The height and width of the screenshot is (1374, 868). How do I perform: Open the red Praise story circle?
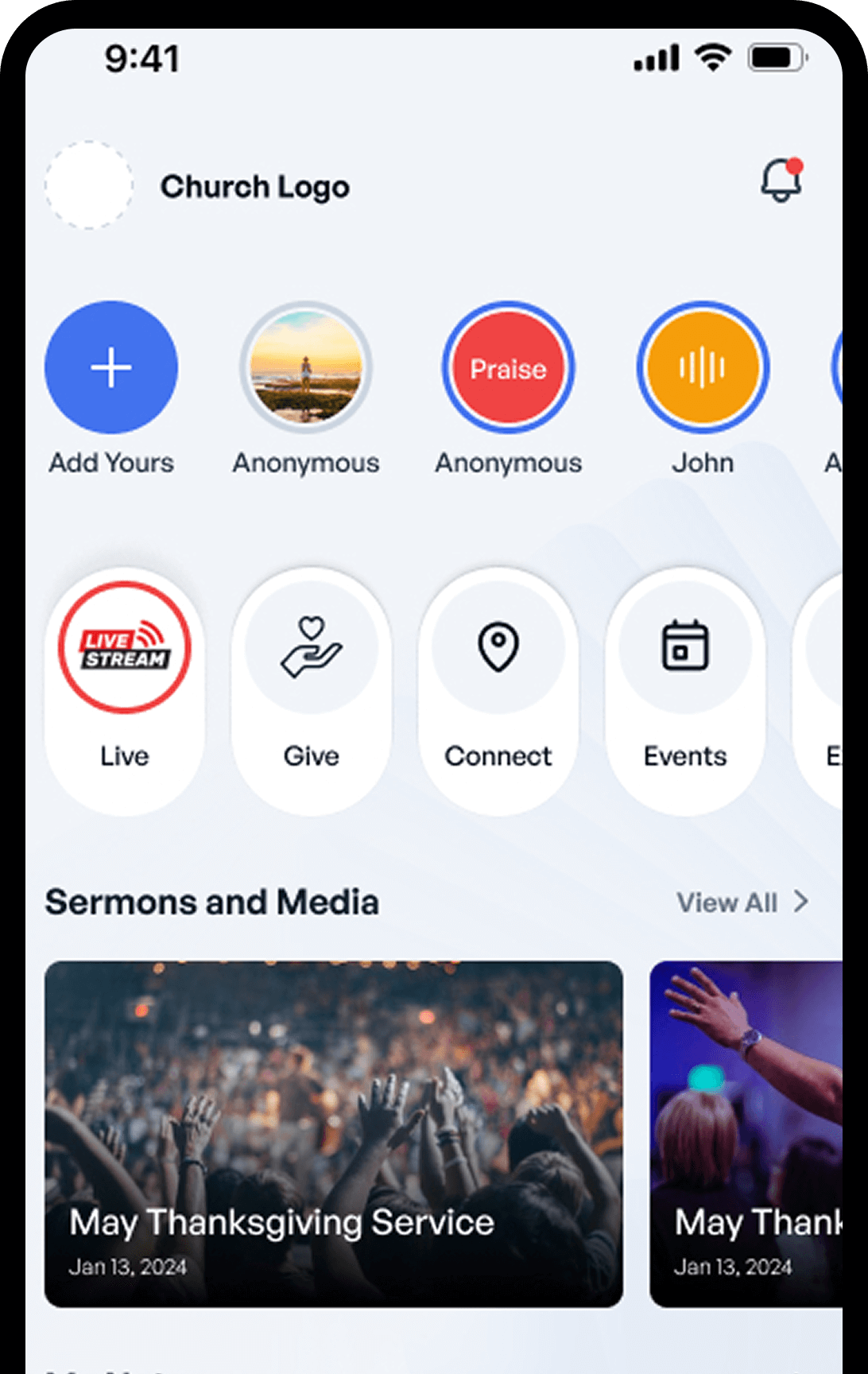tap(508, 367)
